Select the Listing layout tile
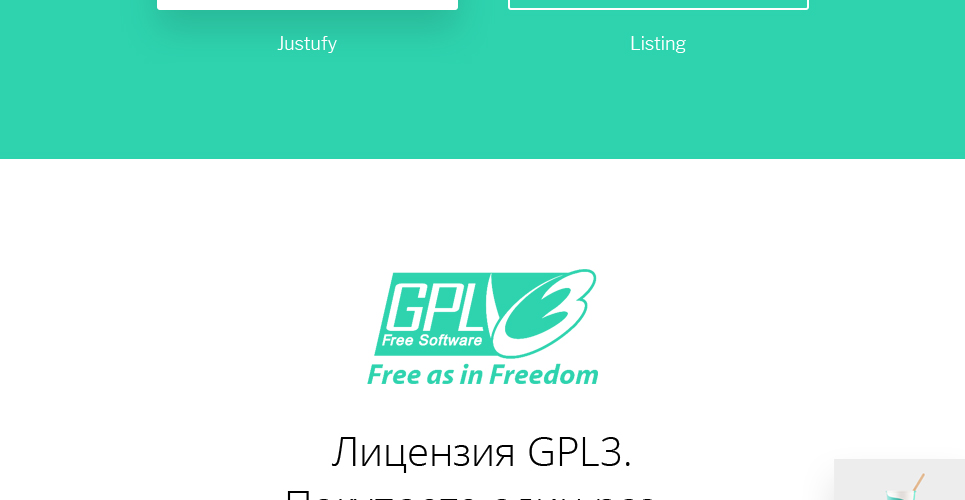 [x=658, y=5]
